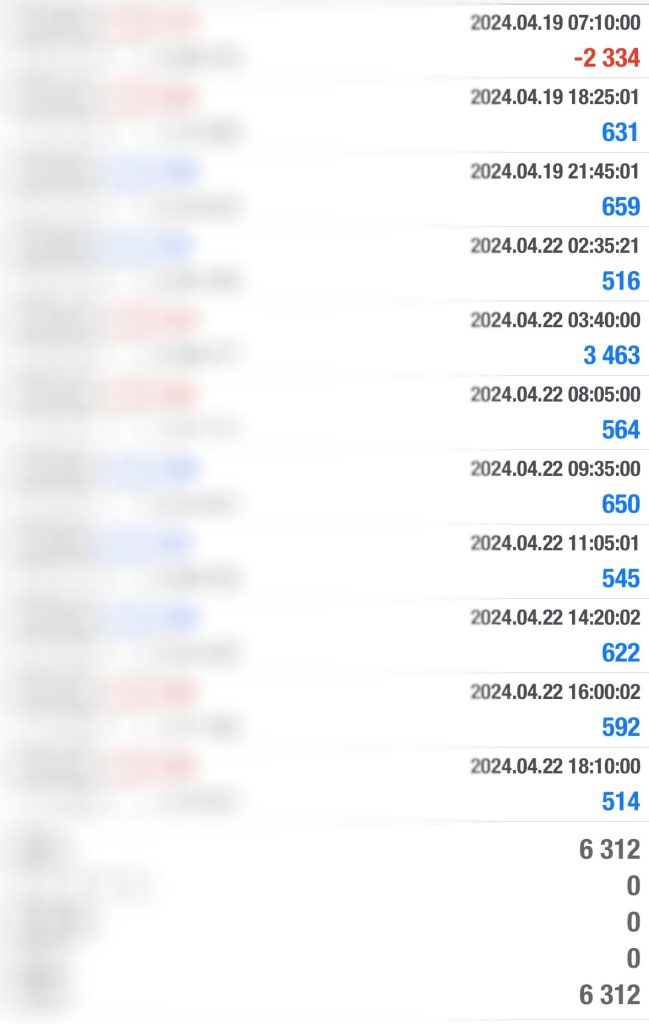The image size is (649, 1024).
Task: Open the trade dated 2024.04.19 18:25:01
Action: click(324, 115)
